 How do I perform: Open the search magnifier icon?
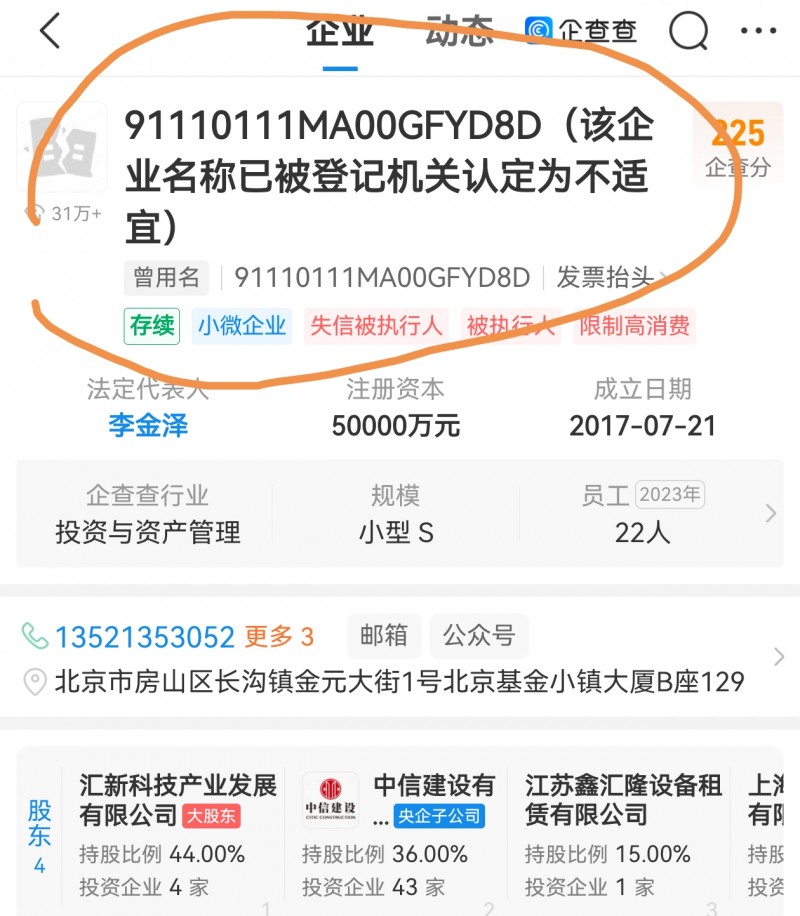coord(687,31)
